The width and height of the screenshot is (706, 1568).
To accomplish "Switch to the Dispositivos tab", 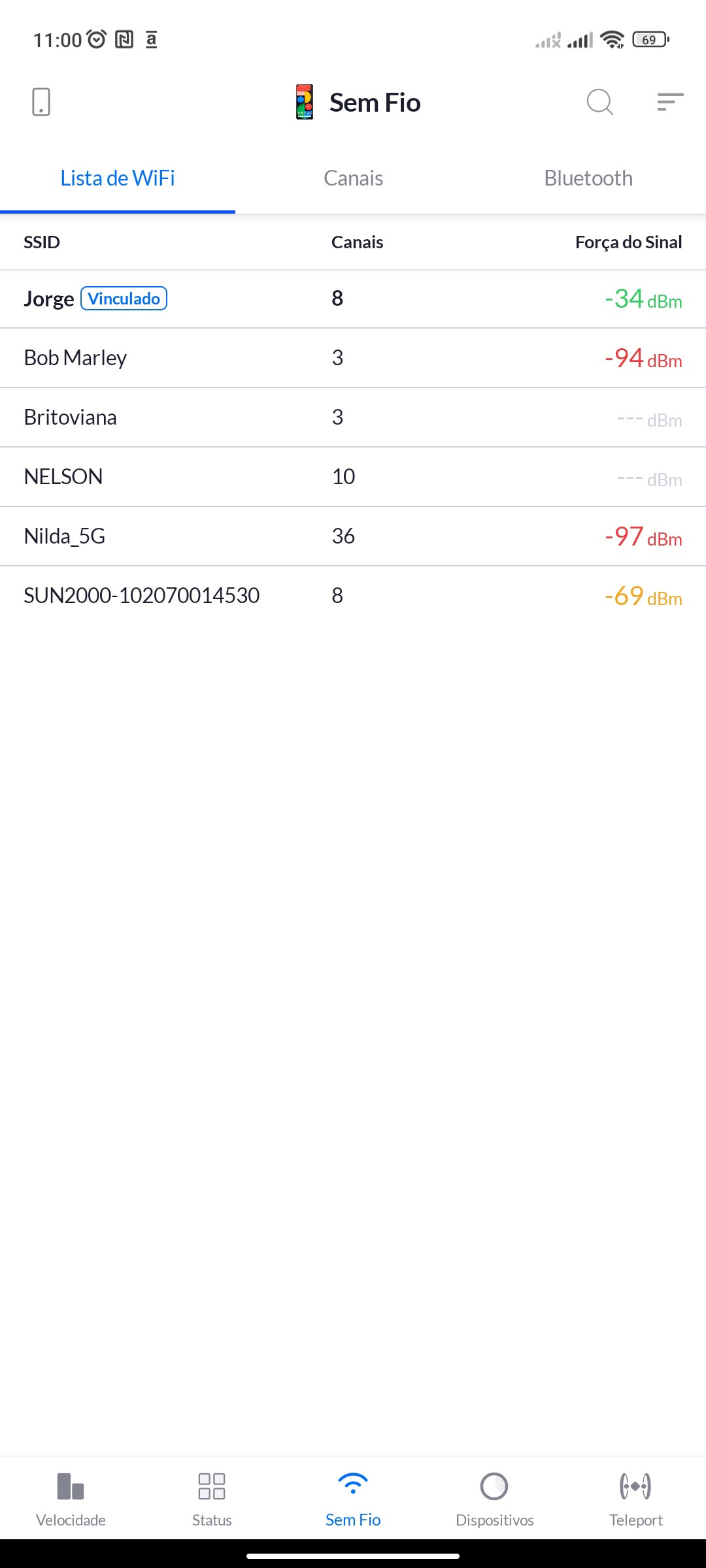I will click(494, 1499).
